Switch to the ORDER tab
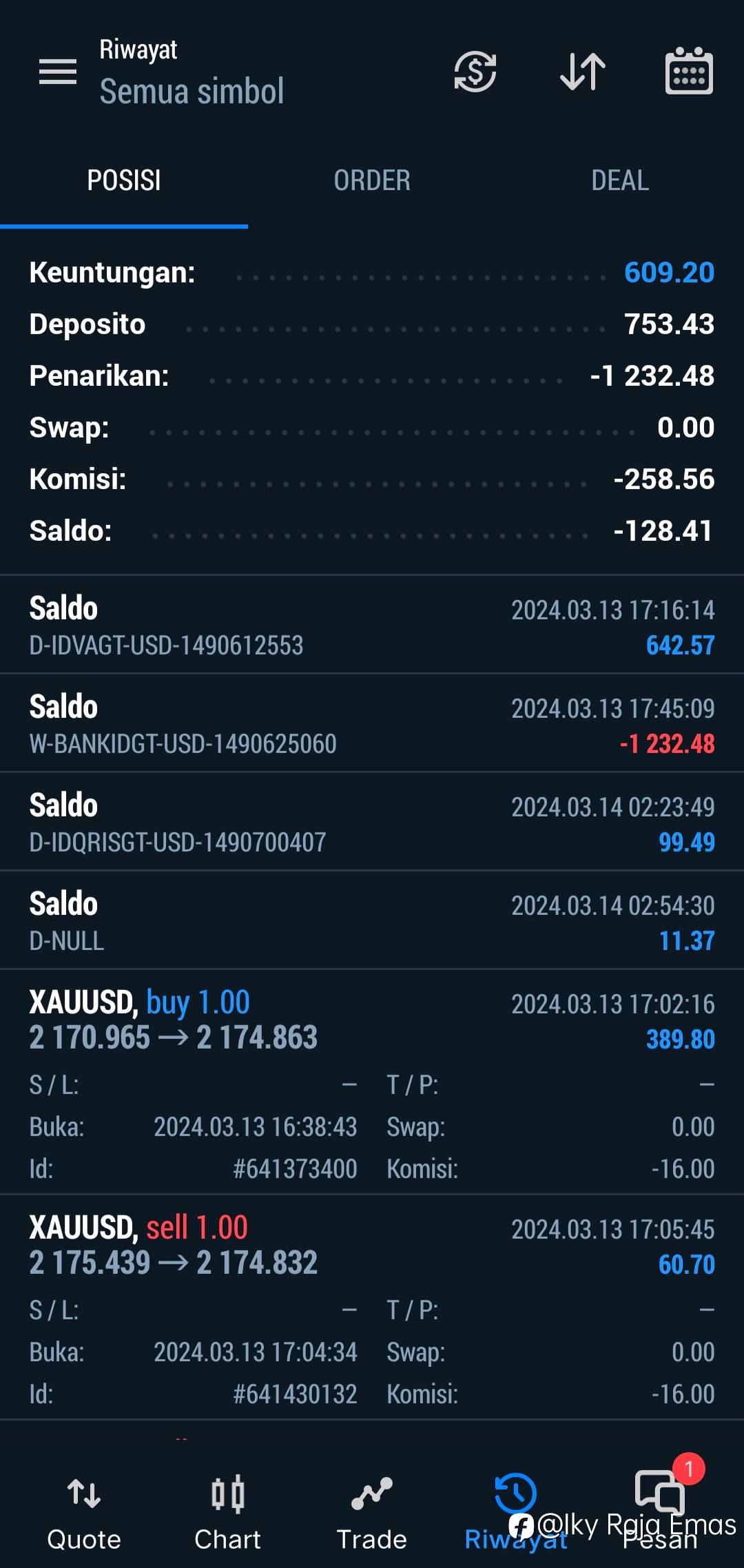The height and width of the screenshot is (1568, 744). point(372,180)
